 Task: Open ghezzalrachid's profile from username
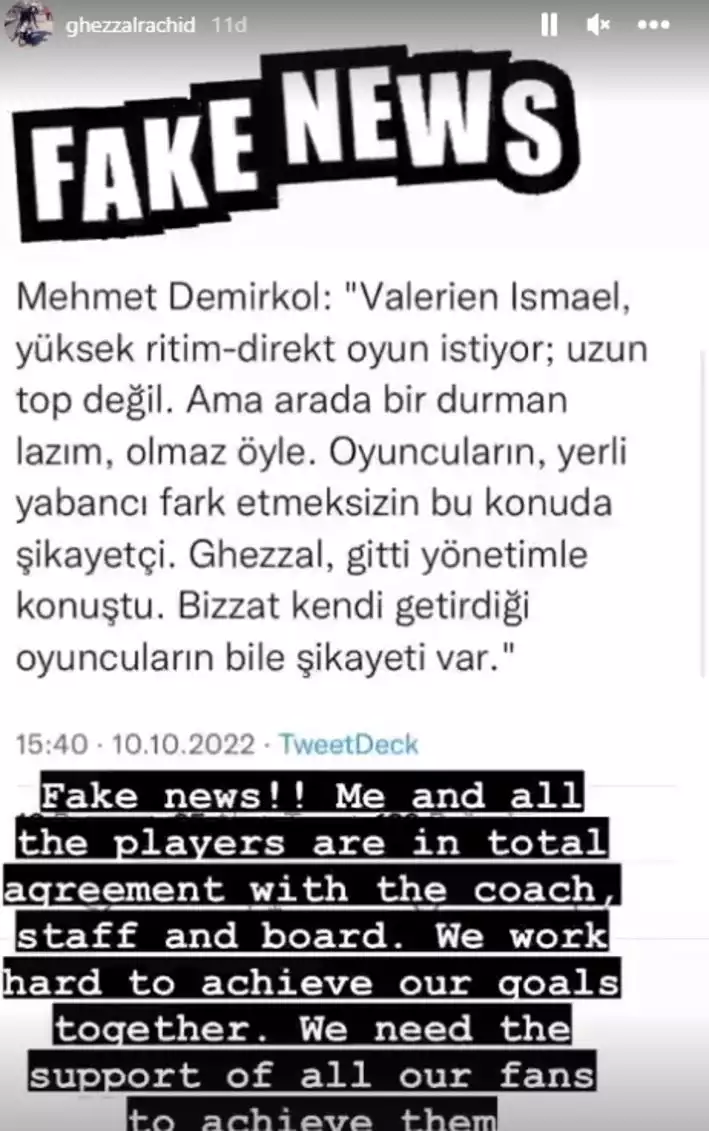click(x=131, y=26)
